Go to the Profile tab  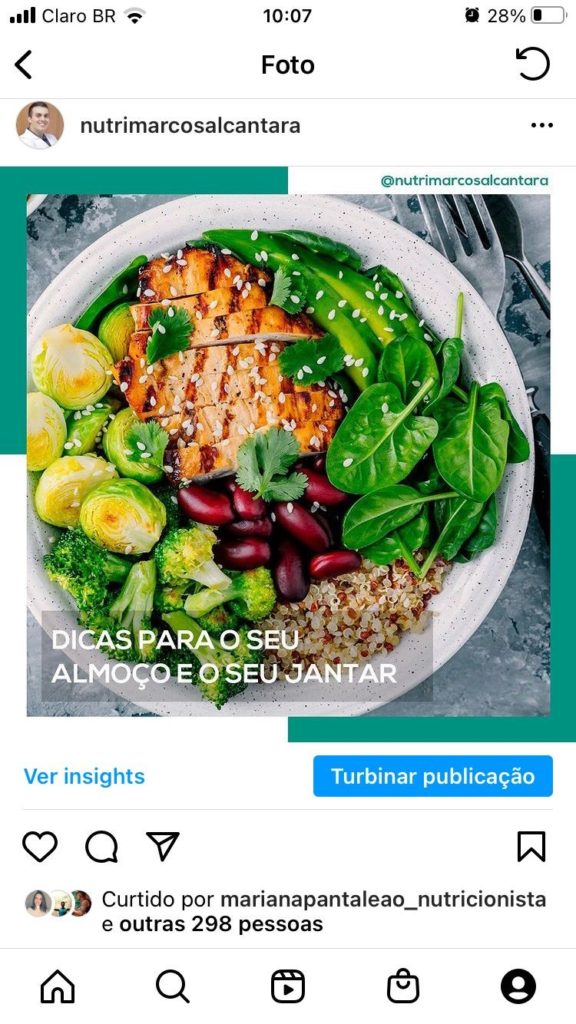[519, 986]
